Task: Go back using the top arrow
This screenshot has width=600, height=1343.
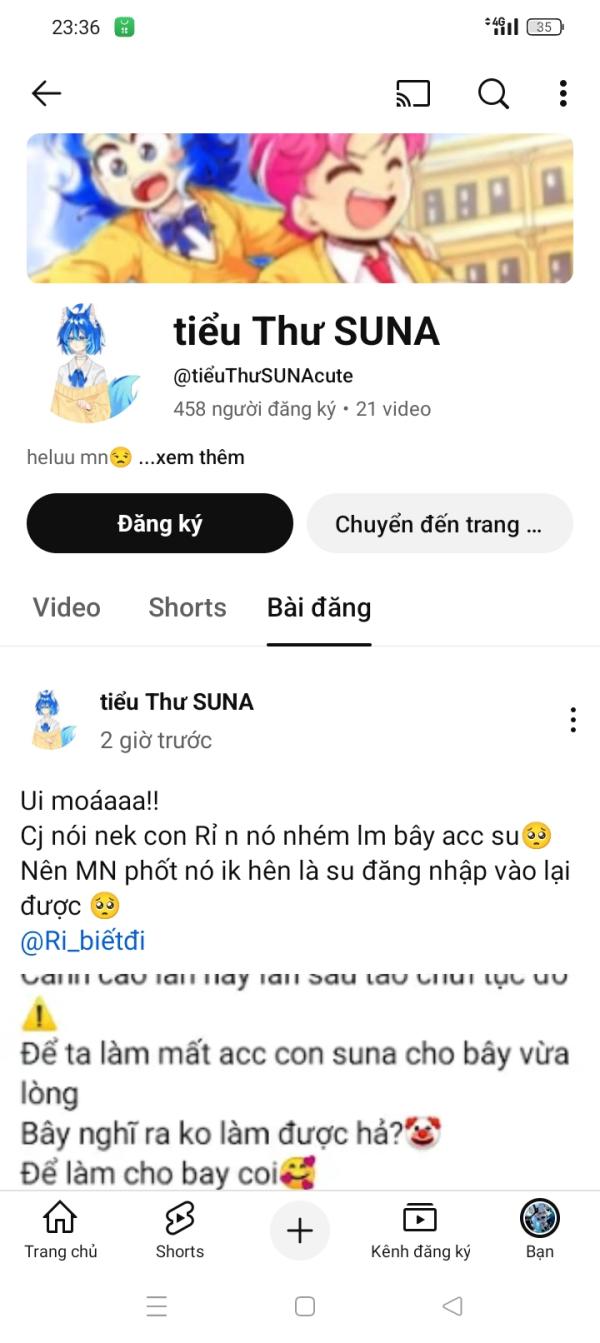Action: [x=46, y=94]
